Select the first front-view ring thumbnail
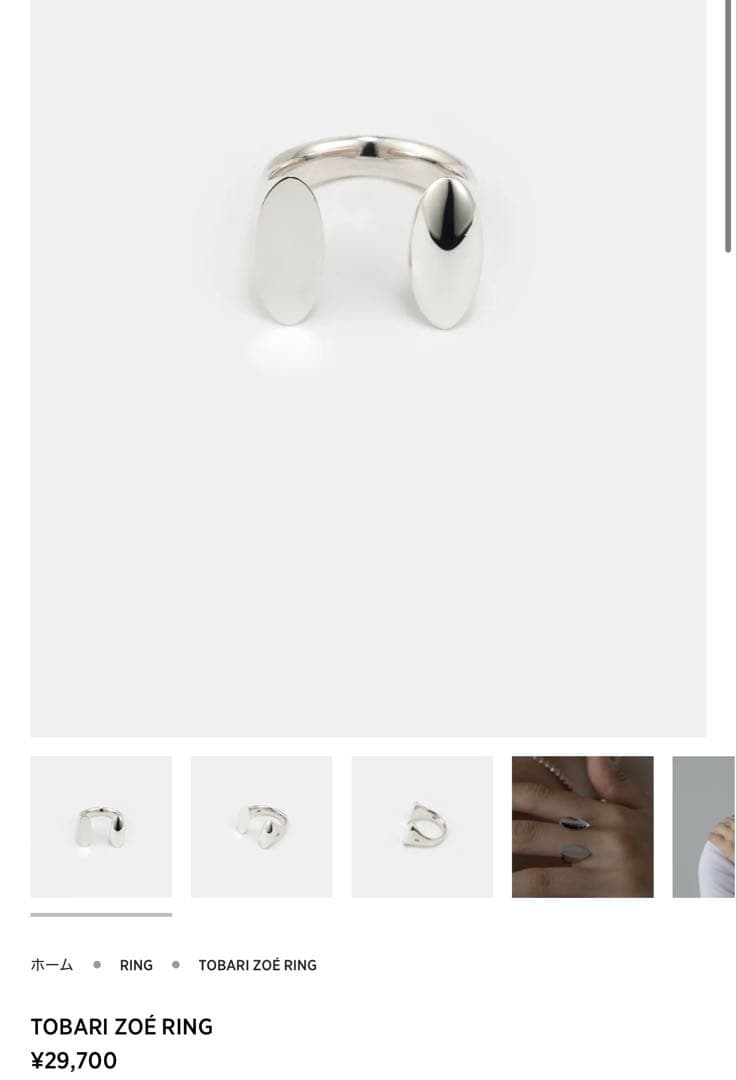Screen dimensions: 737x1080 pos(101,826)
